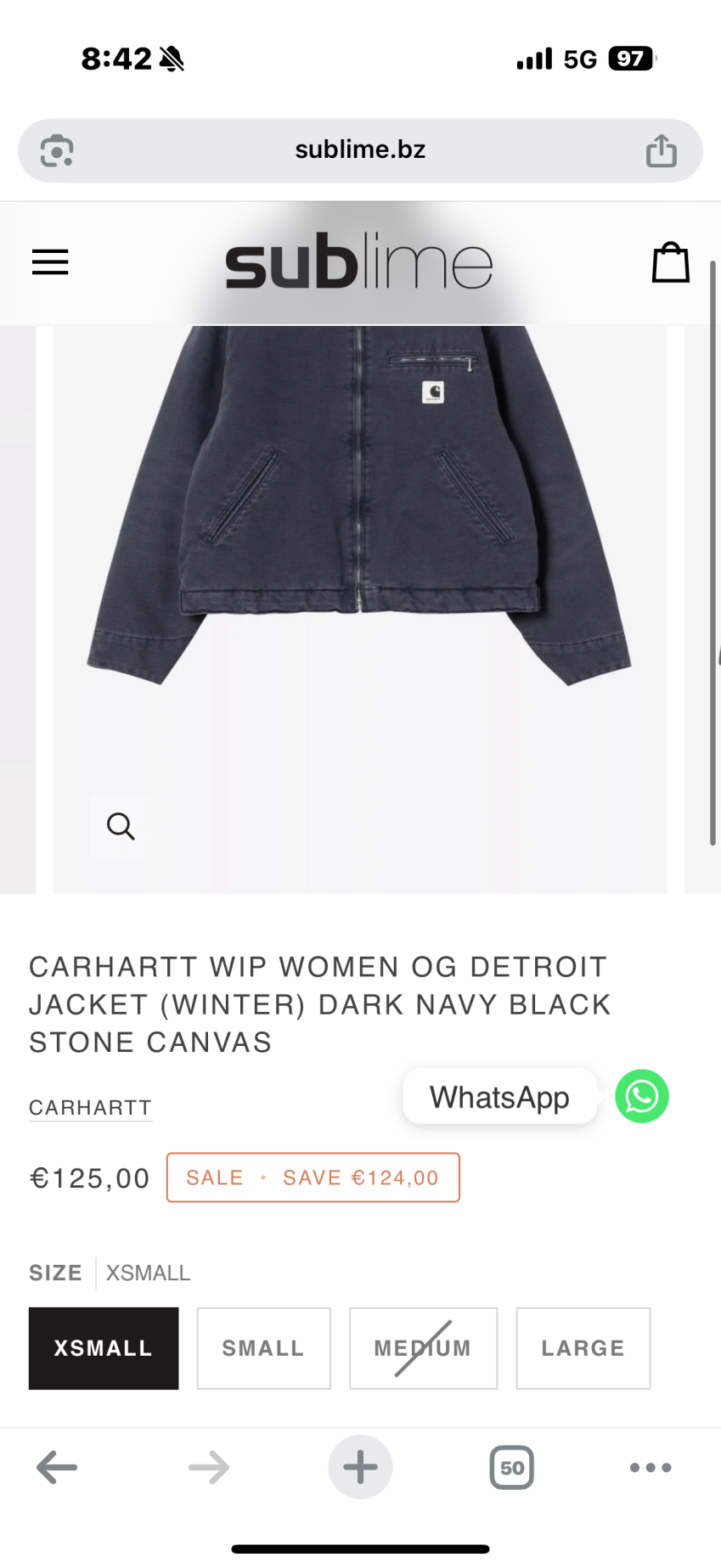Open a new browser tab
Image resolution: width=721 pixels, height=1568 pixels.
point(360,1467)
